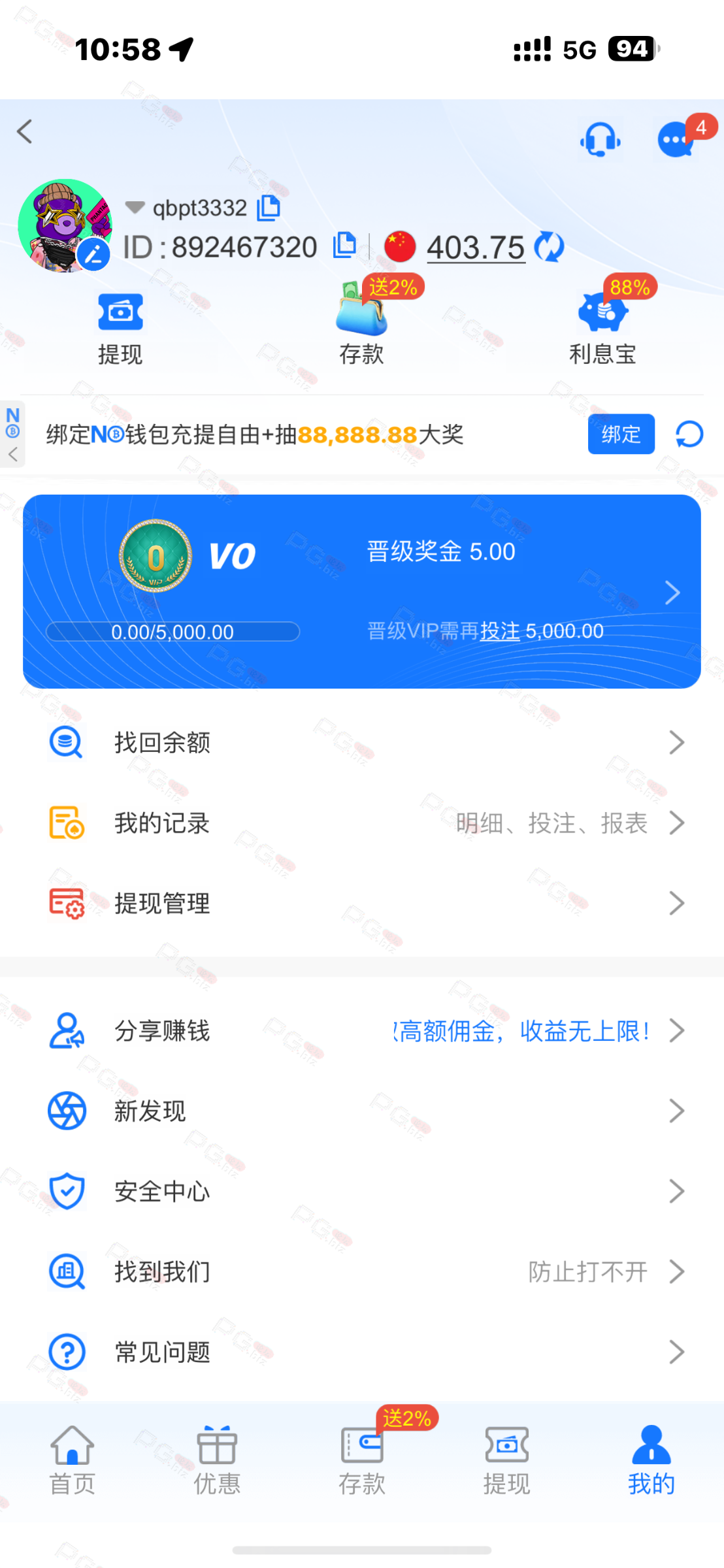The image size is (724, 1568).
Task: Go back using the top-left arrow
Action: (x=25, y=132)
